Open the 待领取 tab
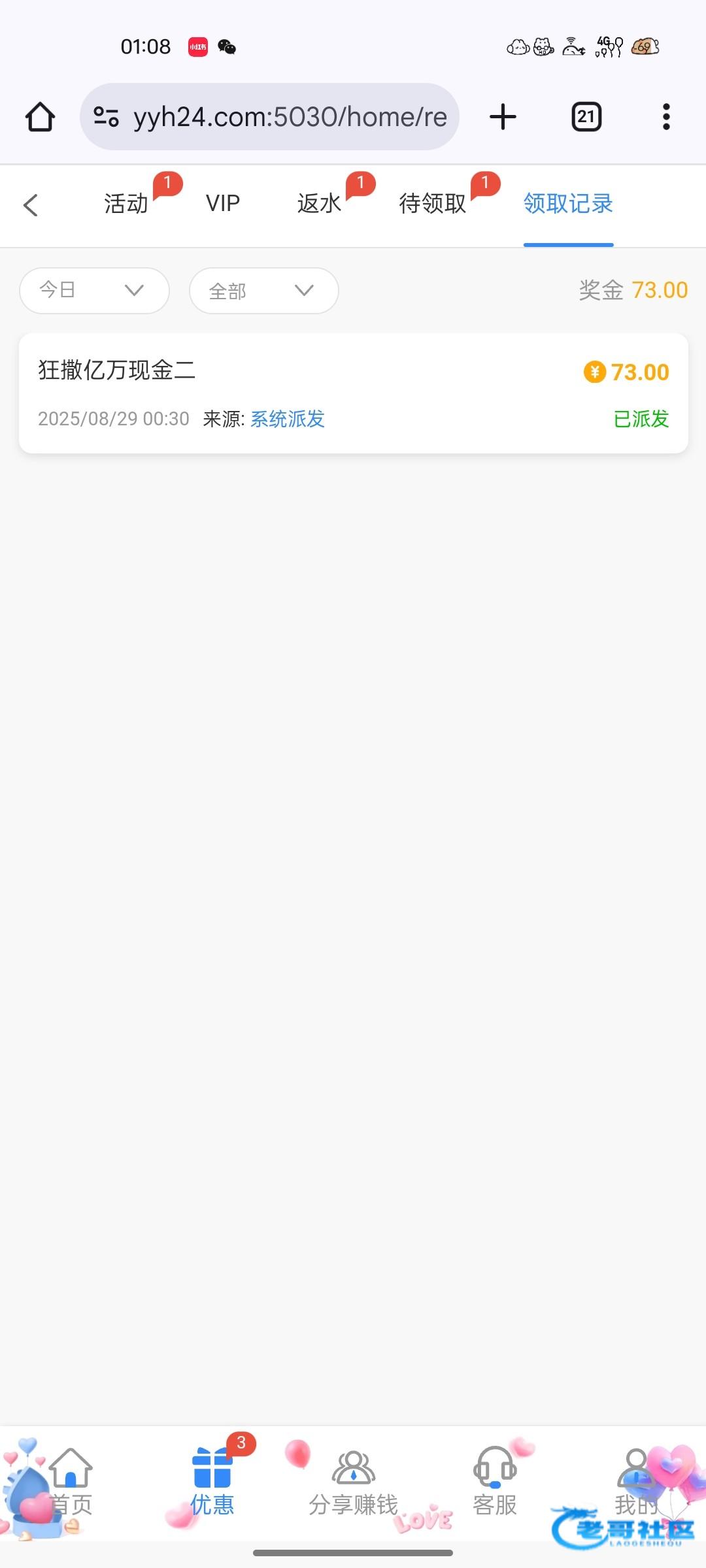 [432, 203]
